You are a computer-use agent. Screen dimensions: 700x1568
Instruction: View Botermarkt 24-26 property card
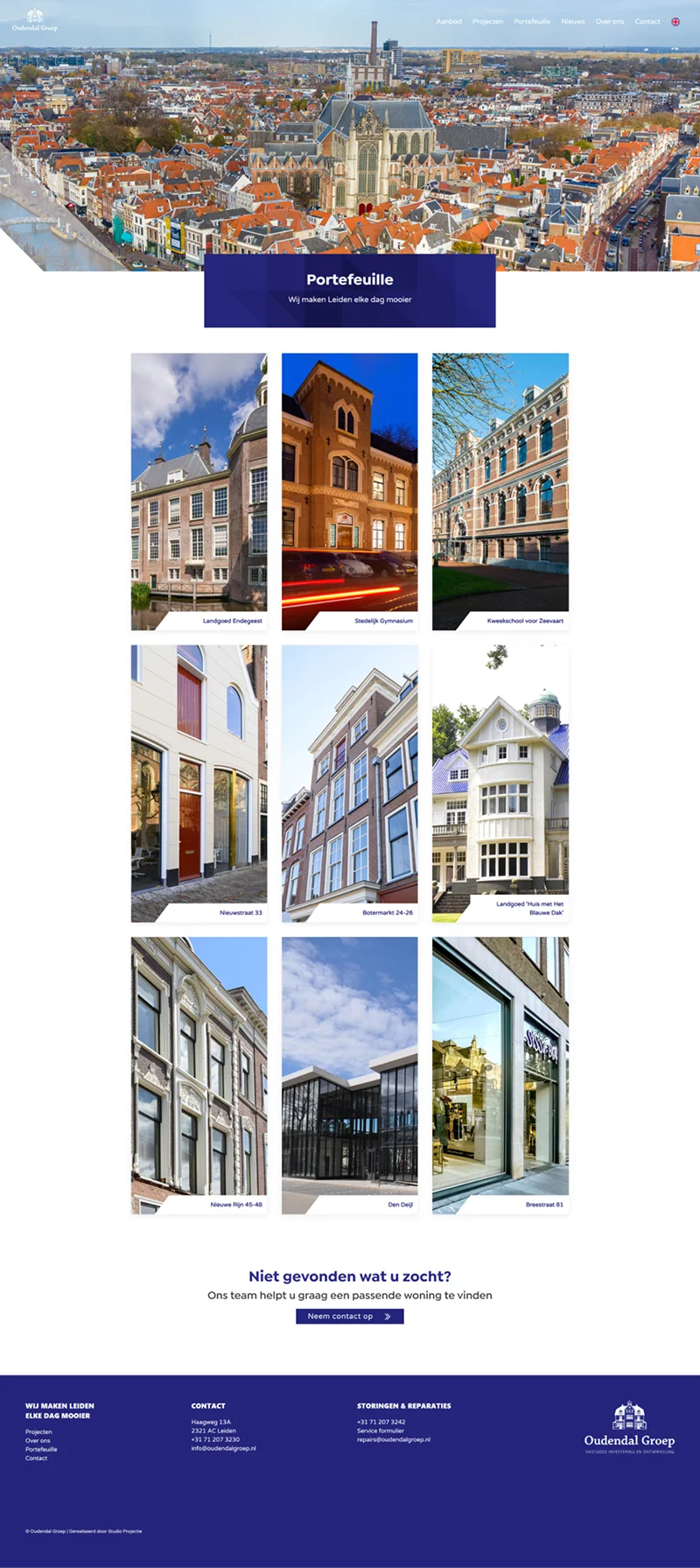coord(349,783)
